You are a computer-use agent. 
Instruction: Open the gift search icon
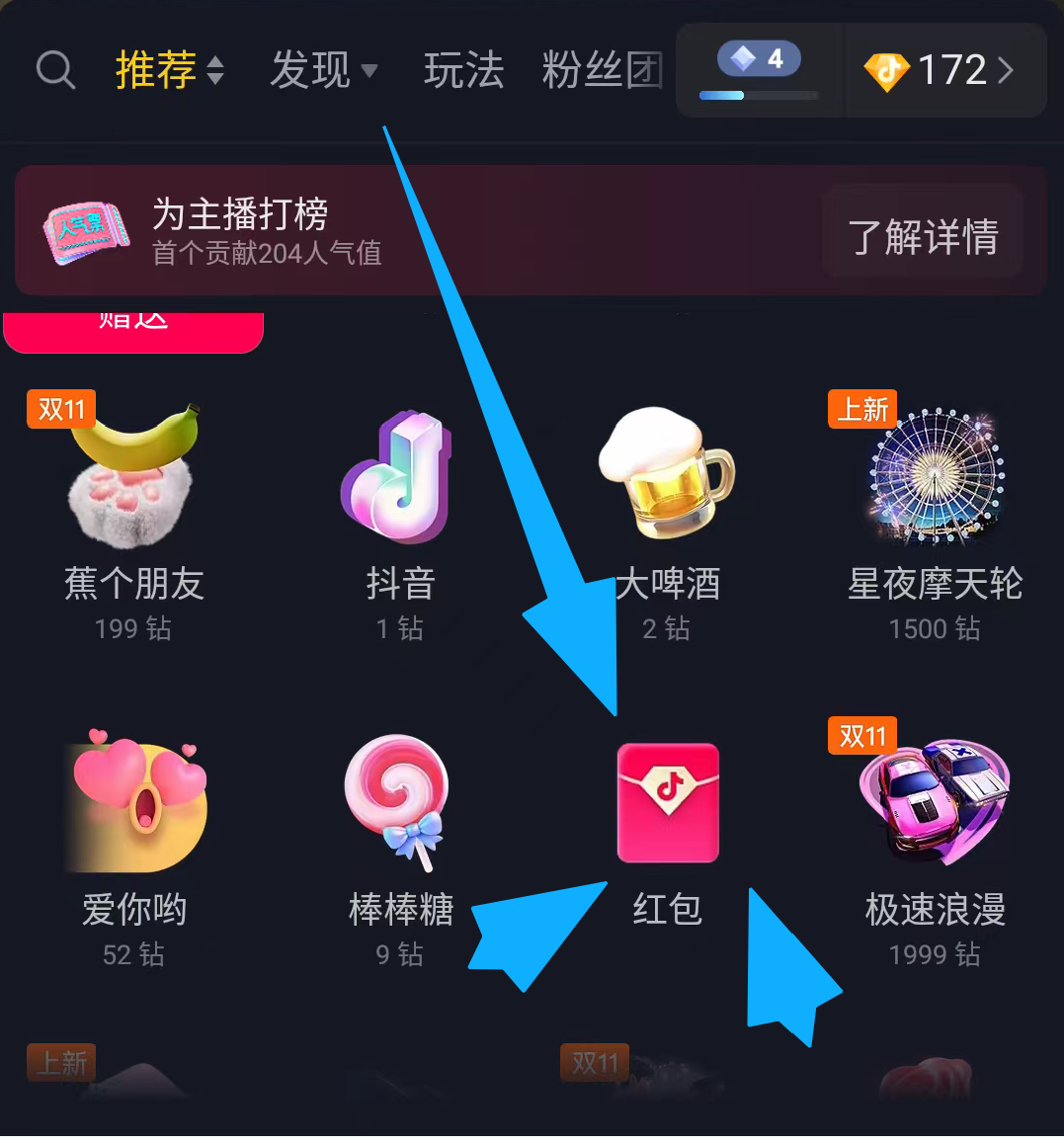[x=55, y=70]
